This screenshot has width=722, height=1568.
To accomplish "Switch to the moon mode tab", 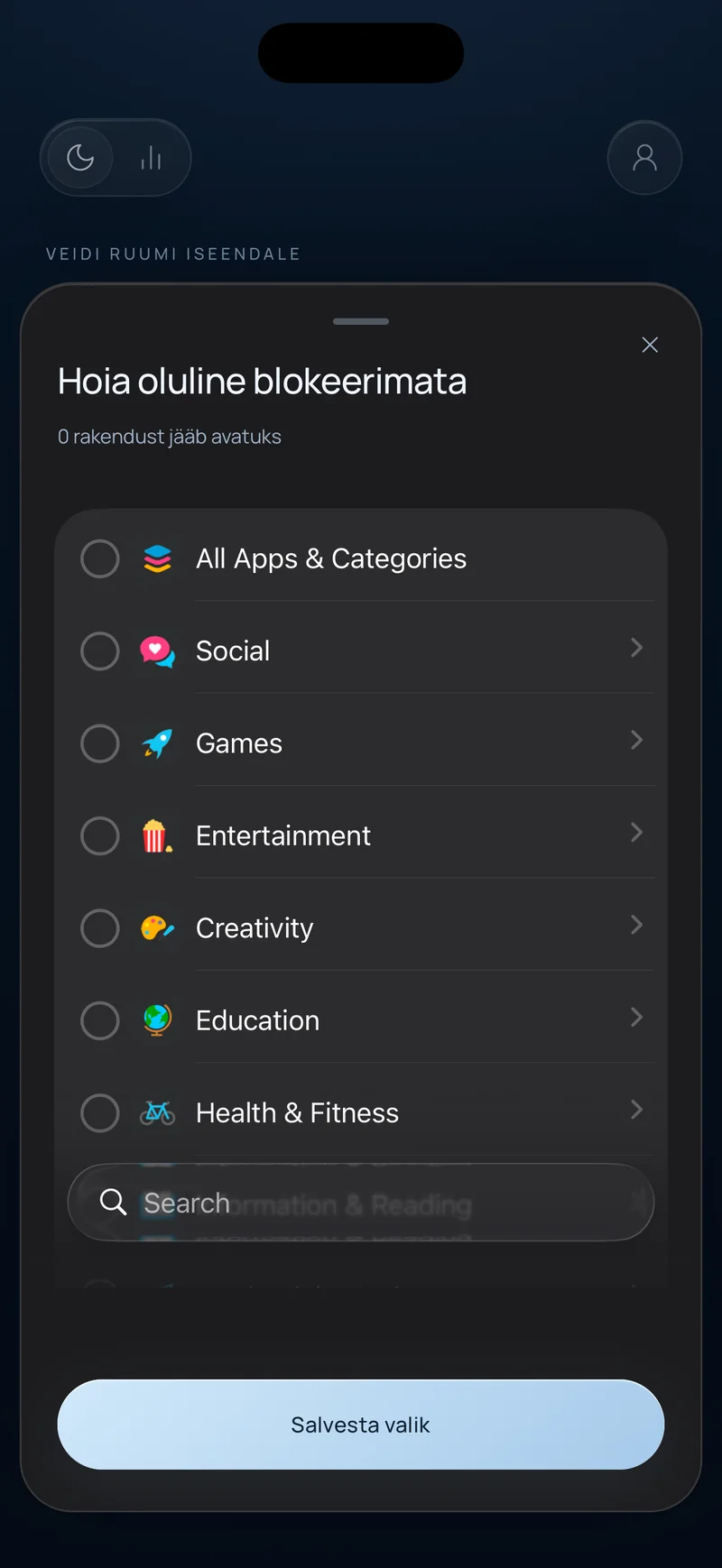I will 80,158.
